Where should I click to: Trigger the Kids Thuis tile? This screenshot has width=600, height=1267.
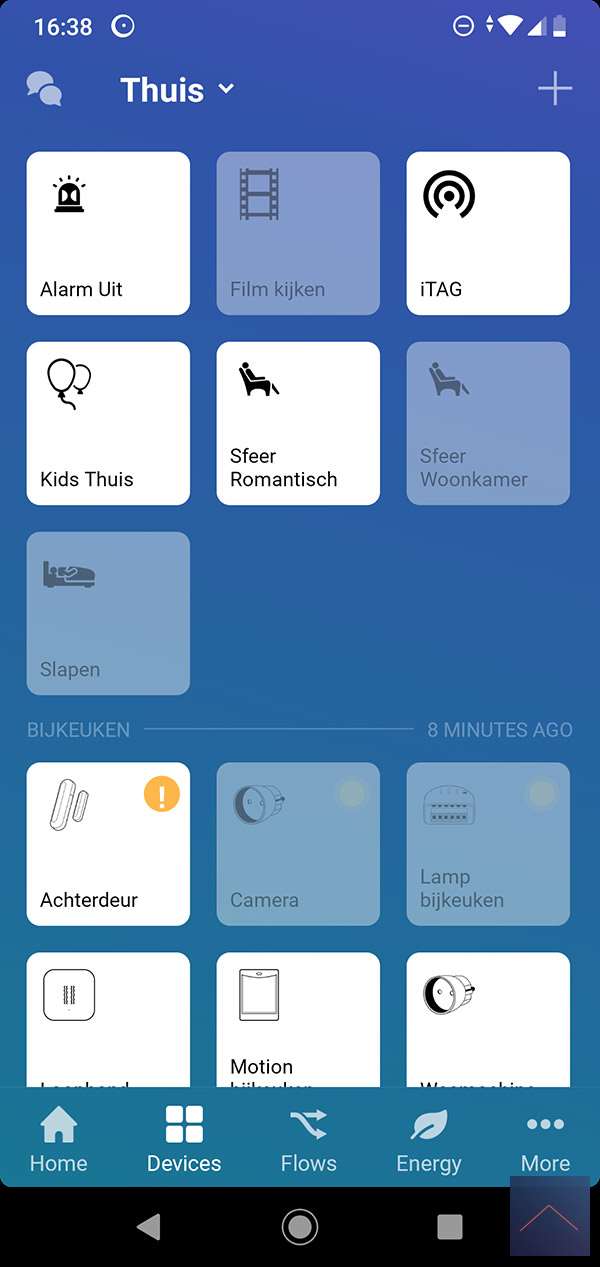point(108,423)
